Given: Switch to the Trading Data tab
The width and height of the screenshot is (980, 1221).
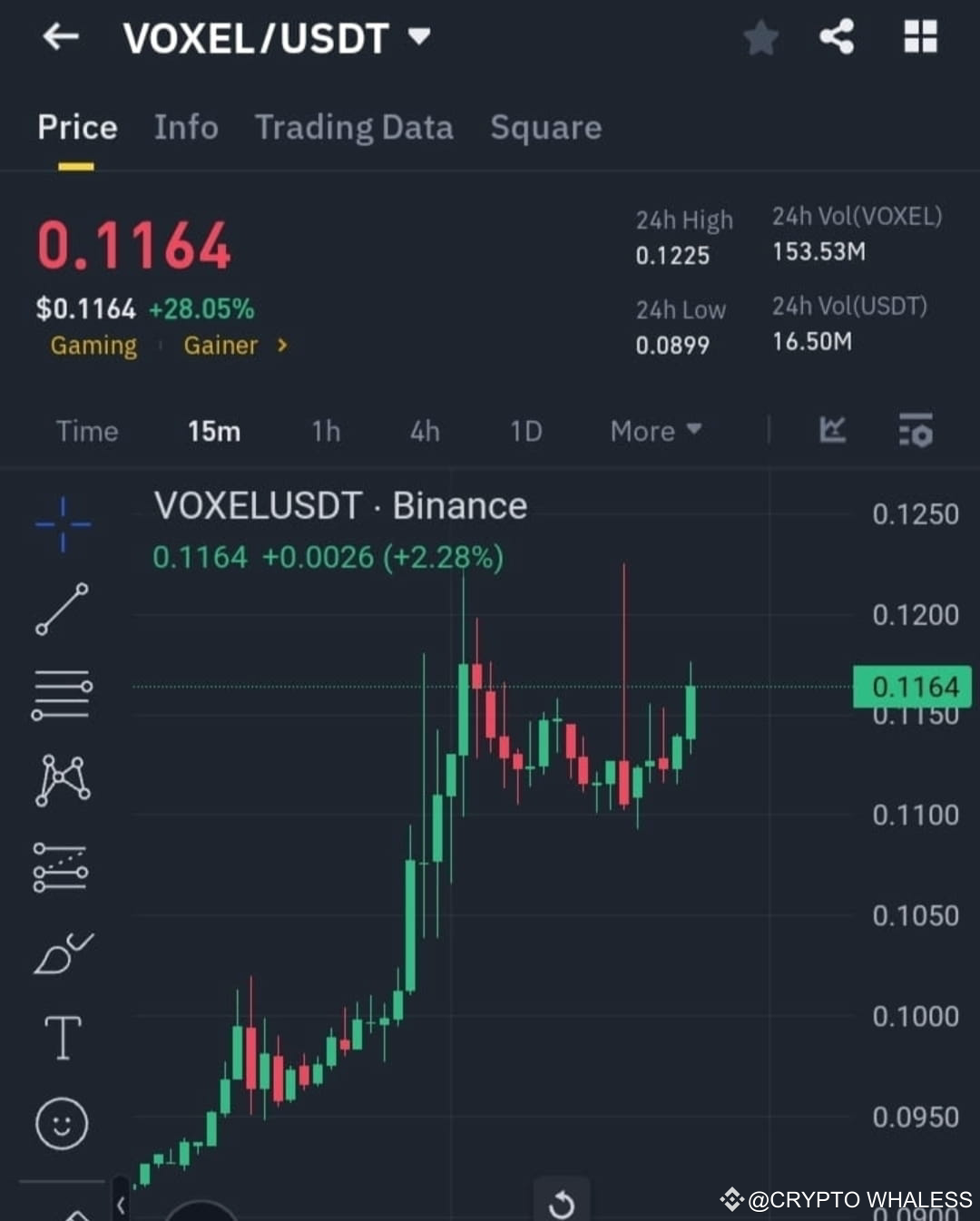Looking at the screenshot, I should [x=355, y=128].
